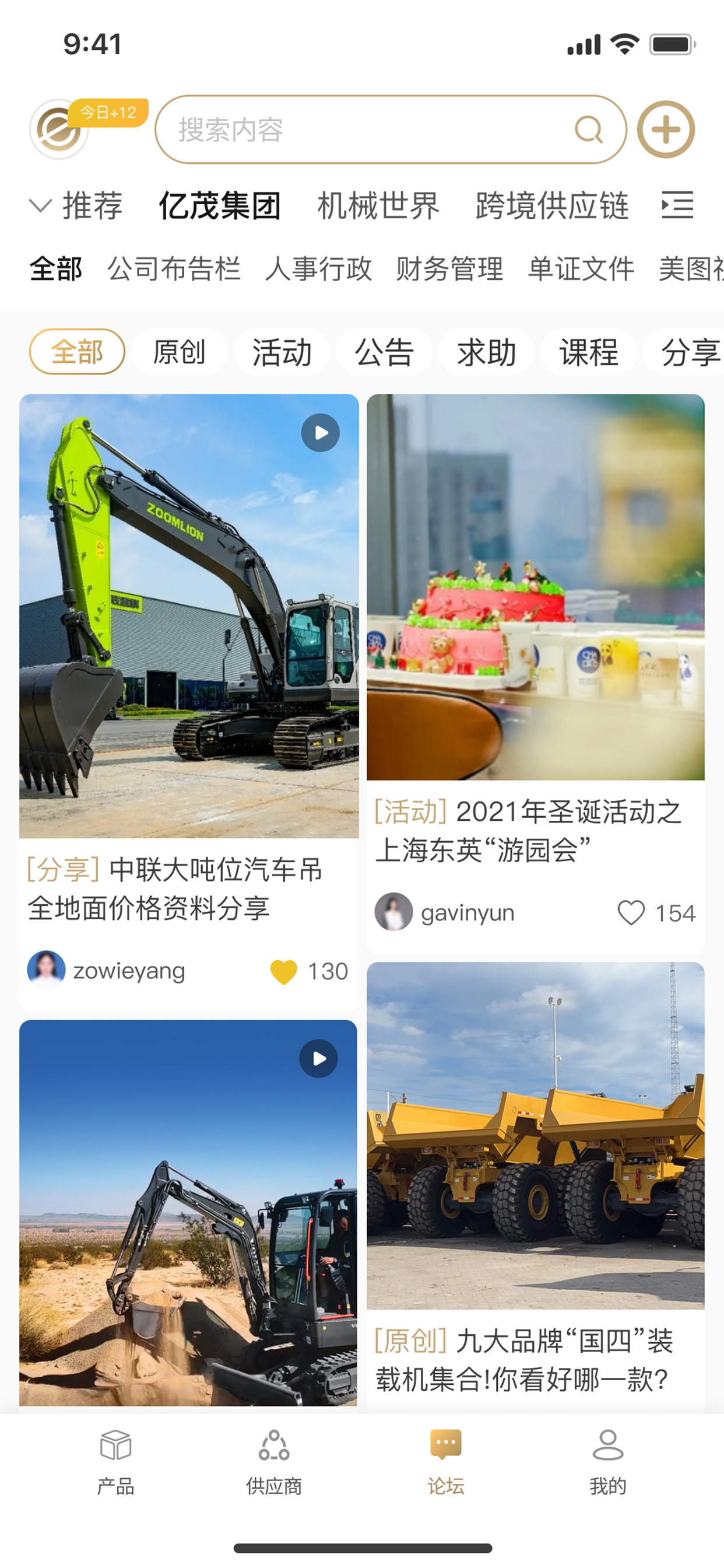Image resolution: width=724 pixels, height=1568 pixels.
Task: Switch to the 机械世界 top tab
Action: tap(378, 206)
